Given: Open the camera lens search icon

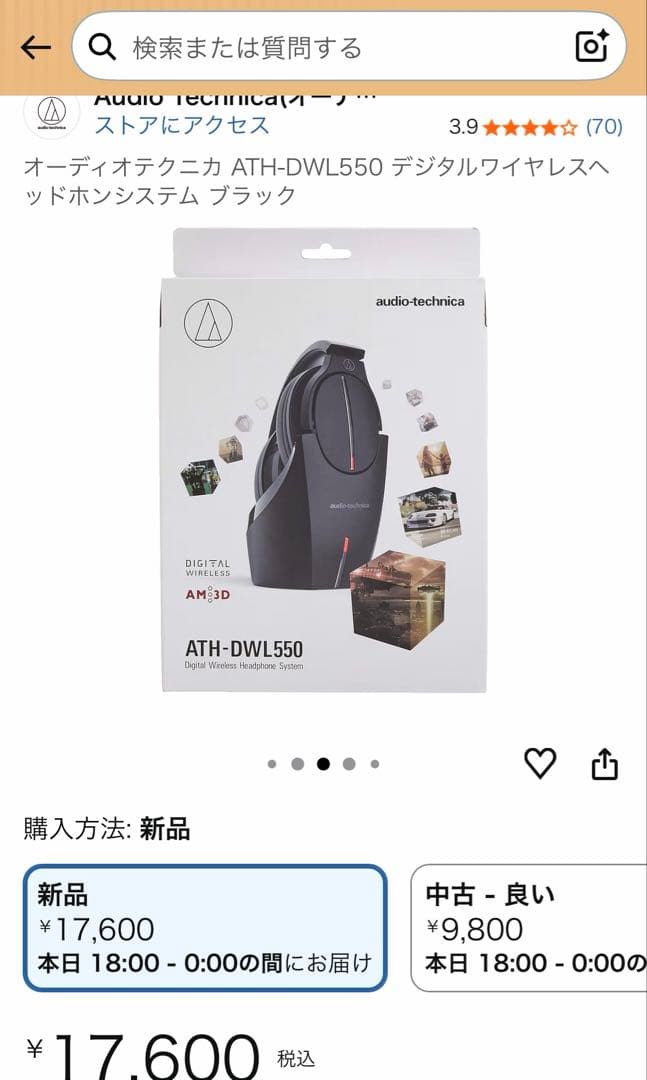Looking at the screenshot, I should (592, 46).
